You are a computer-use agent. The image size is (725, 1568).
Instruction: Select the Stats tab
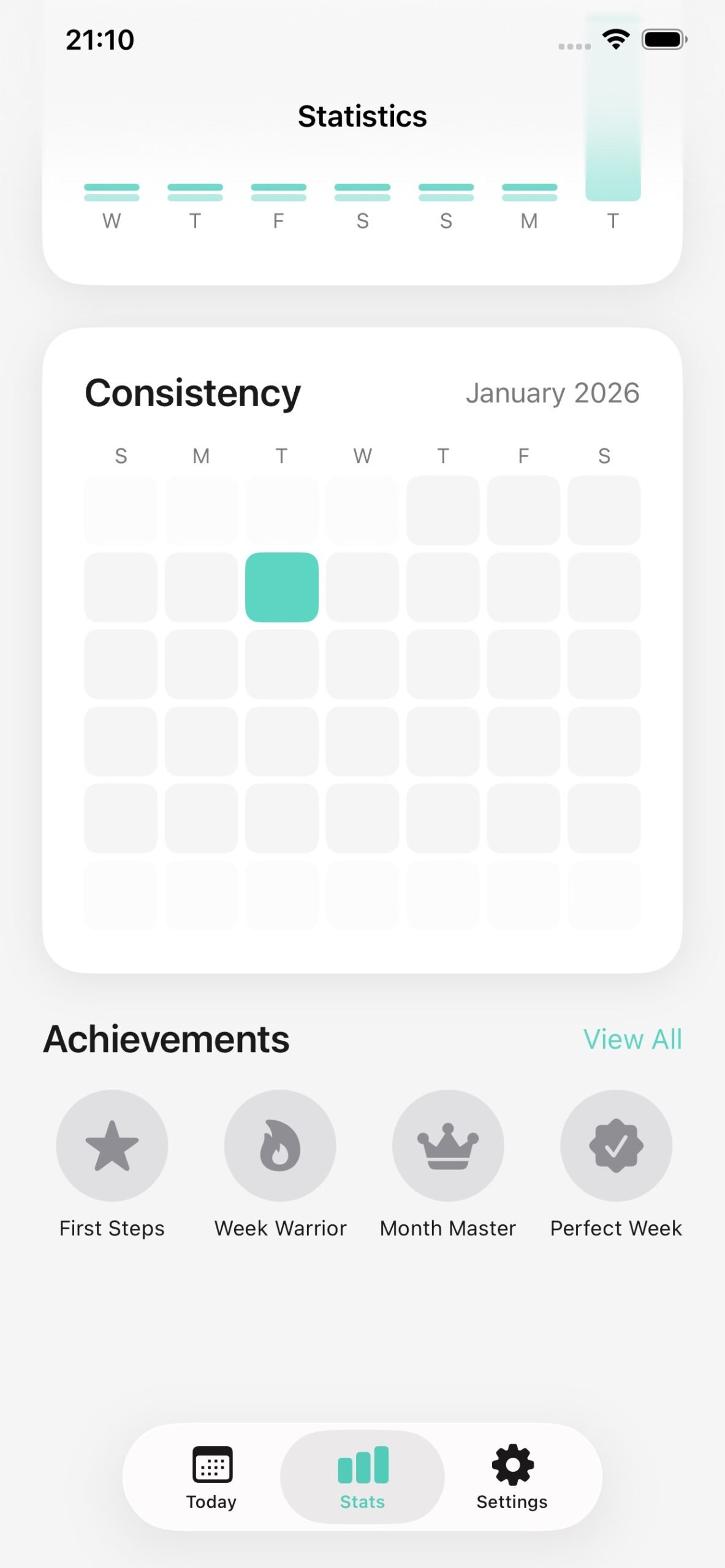(x=362, y=1477)
